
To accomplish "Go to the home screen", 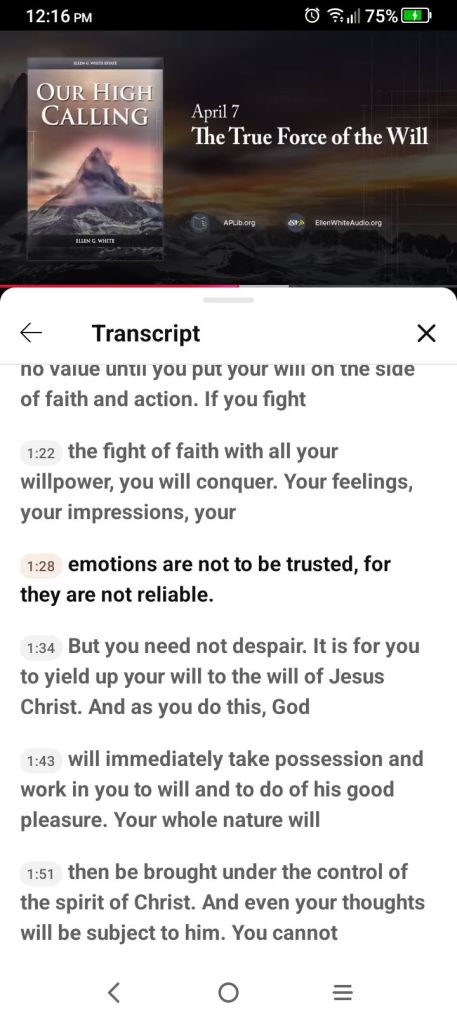I will tap(228, 992).
